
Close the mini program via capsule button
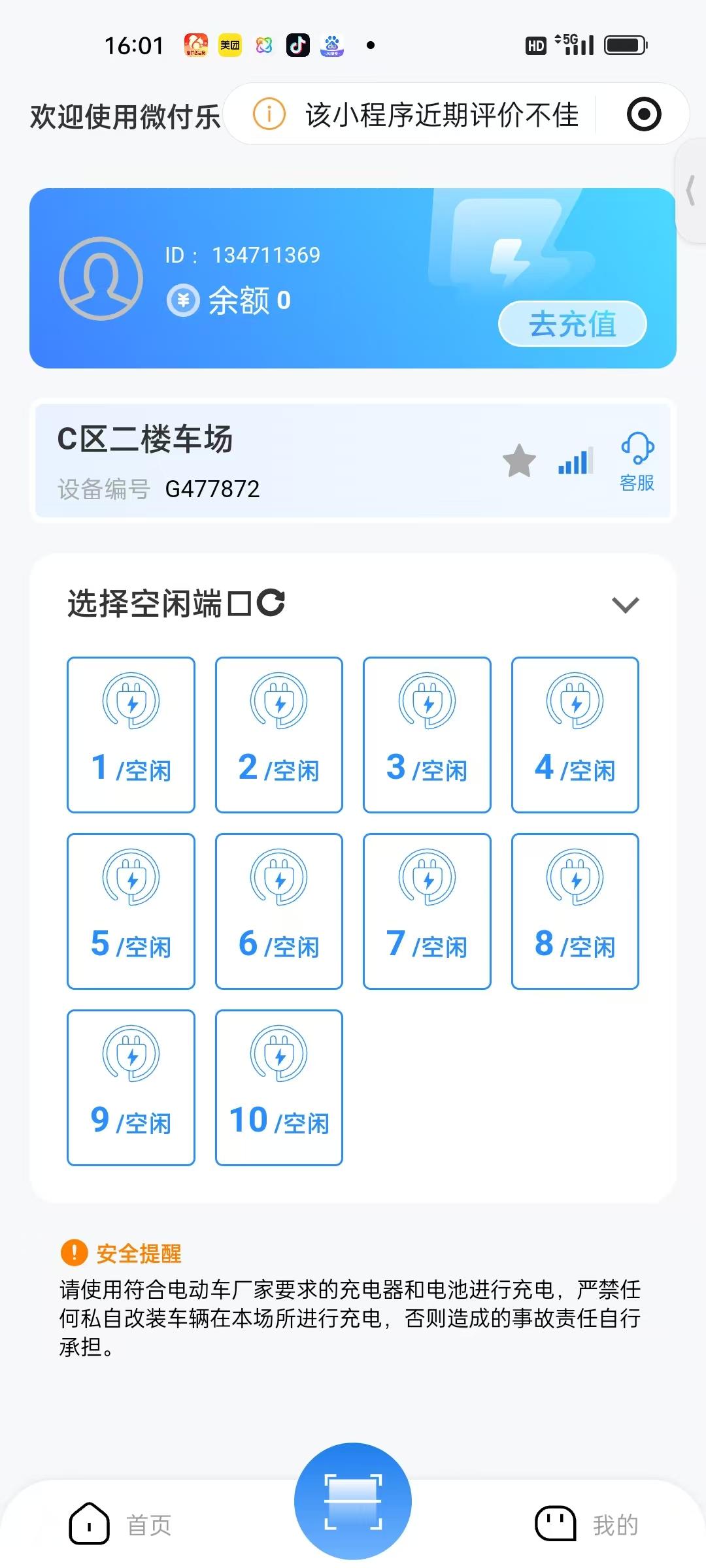tap(644, 114)
